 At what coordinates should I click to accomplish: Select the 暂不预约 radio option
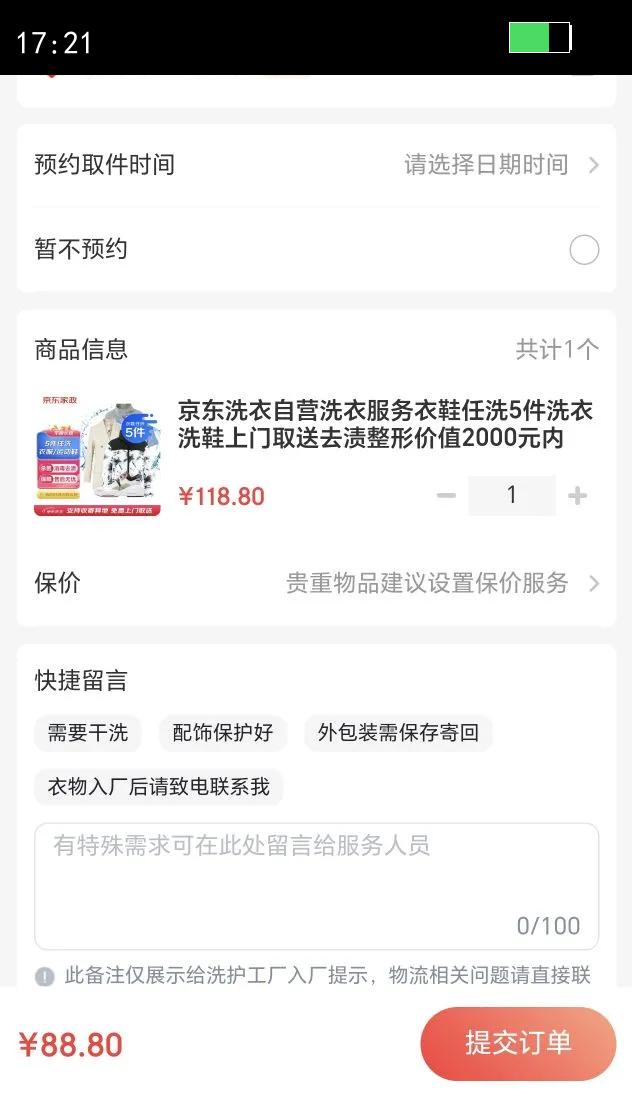coord(584,250)
